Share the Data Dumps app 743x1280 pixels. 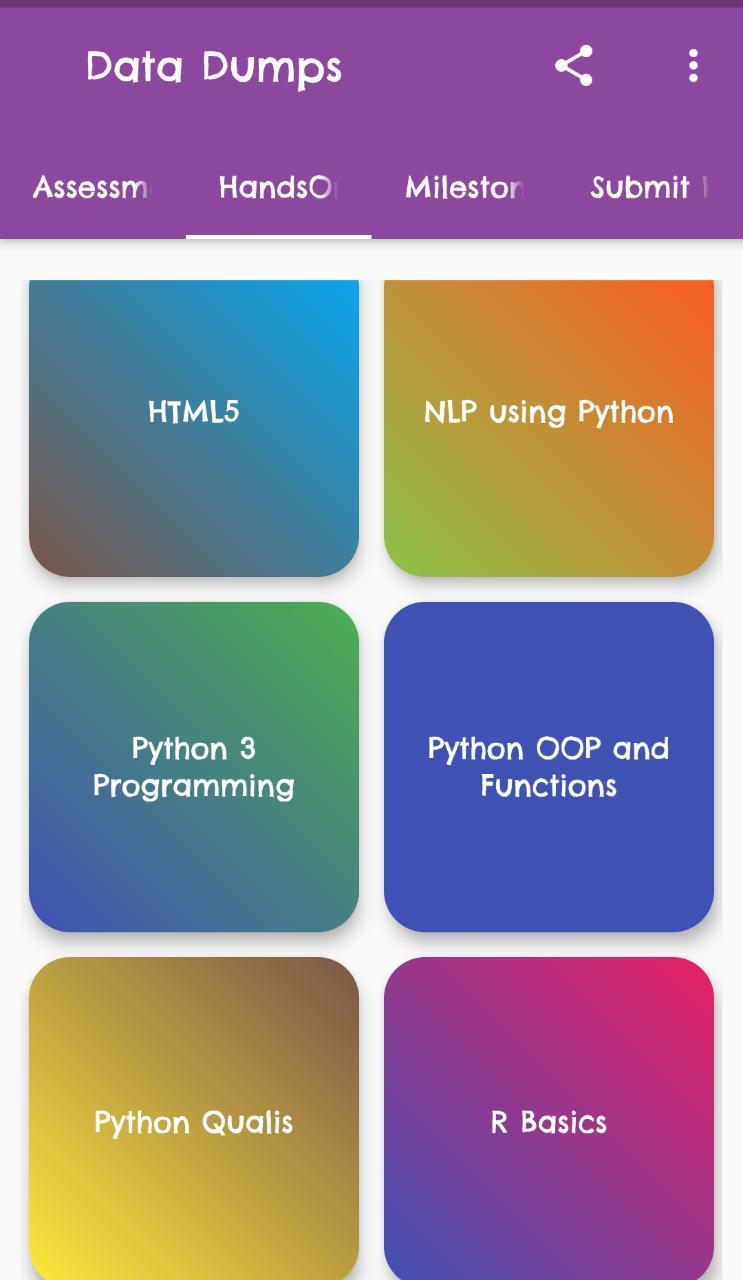click(574, 67)
